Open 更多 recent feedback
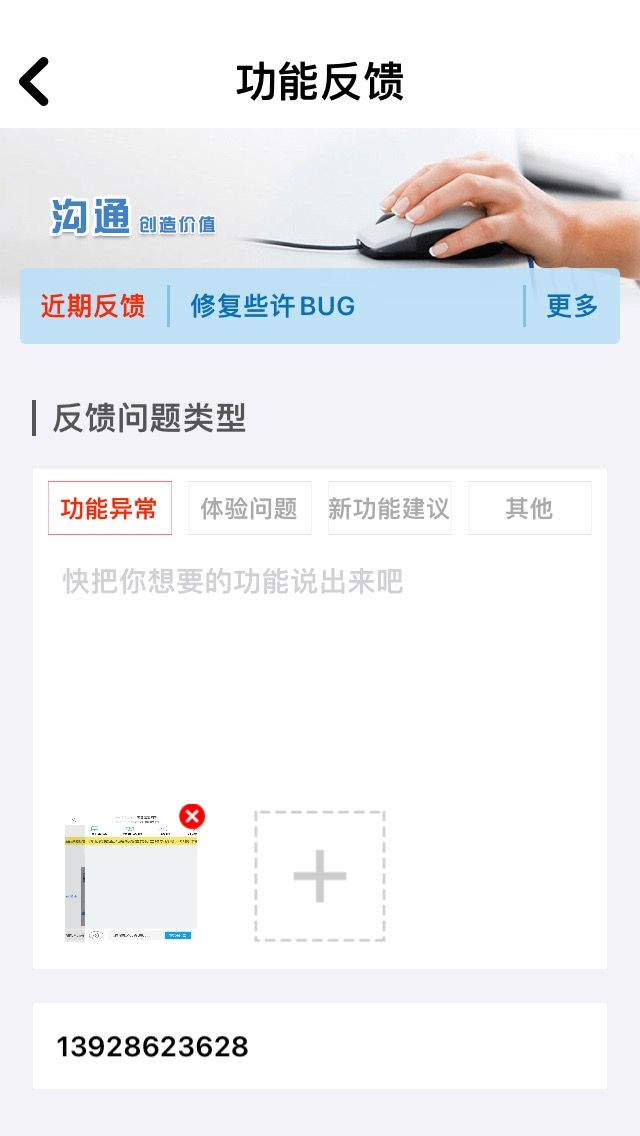 click(572, 306)
